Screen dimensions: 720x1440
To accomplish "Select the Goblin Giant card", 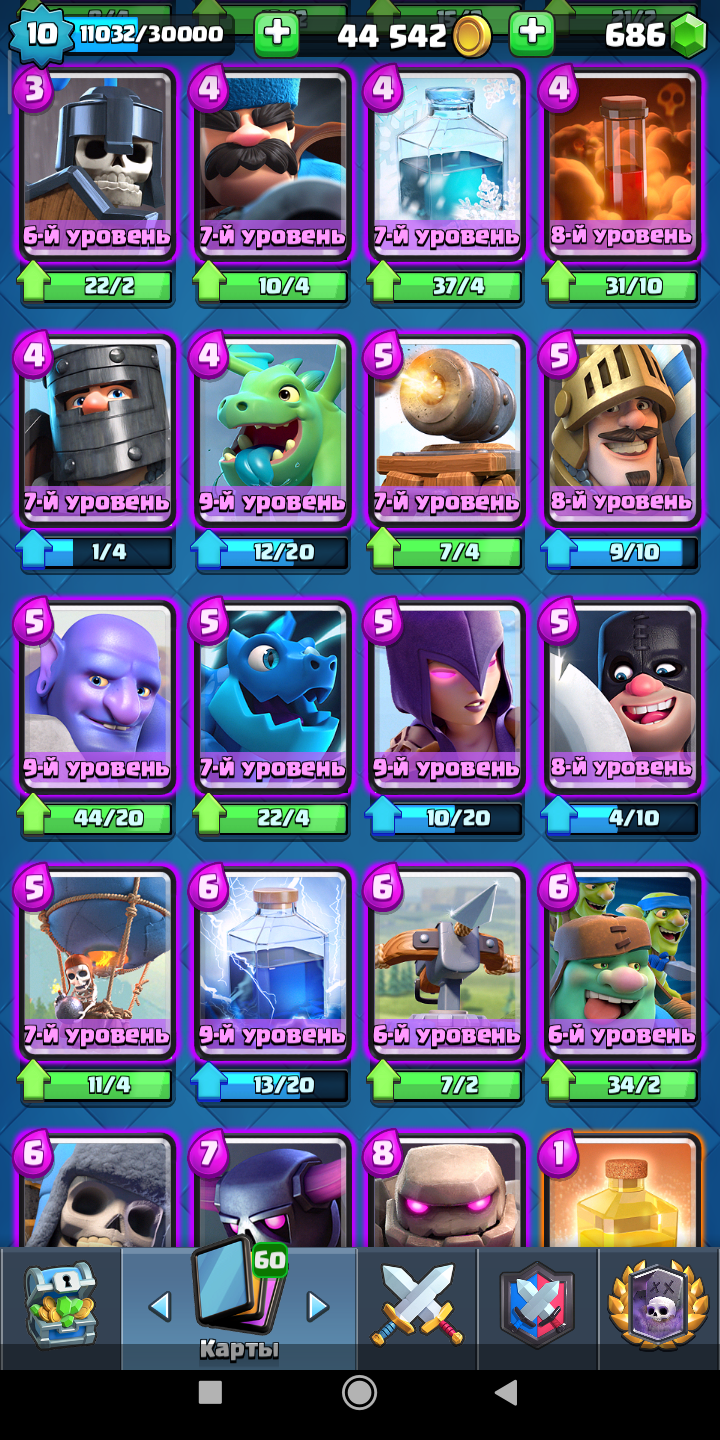I will (x=622, y=962).
